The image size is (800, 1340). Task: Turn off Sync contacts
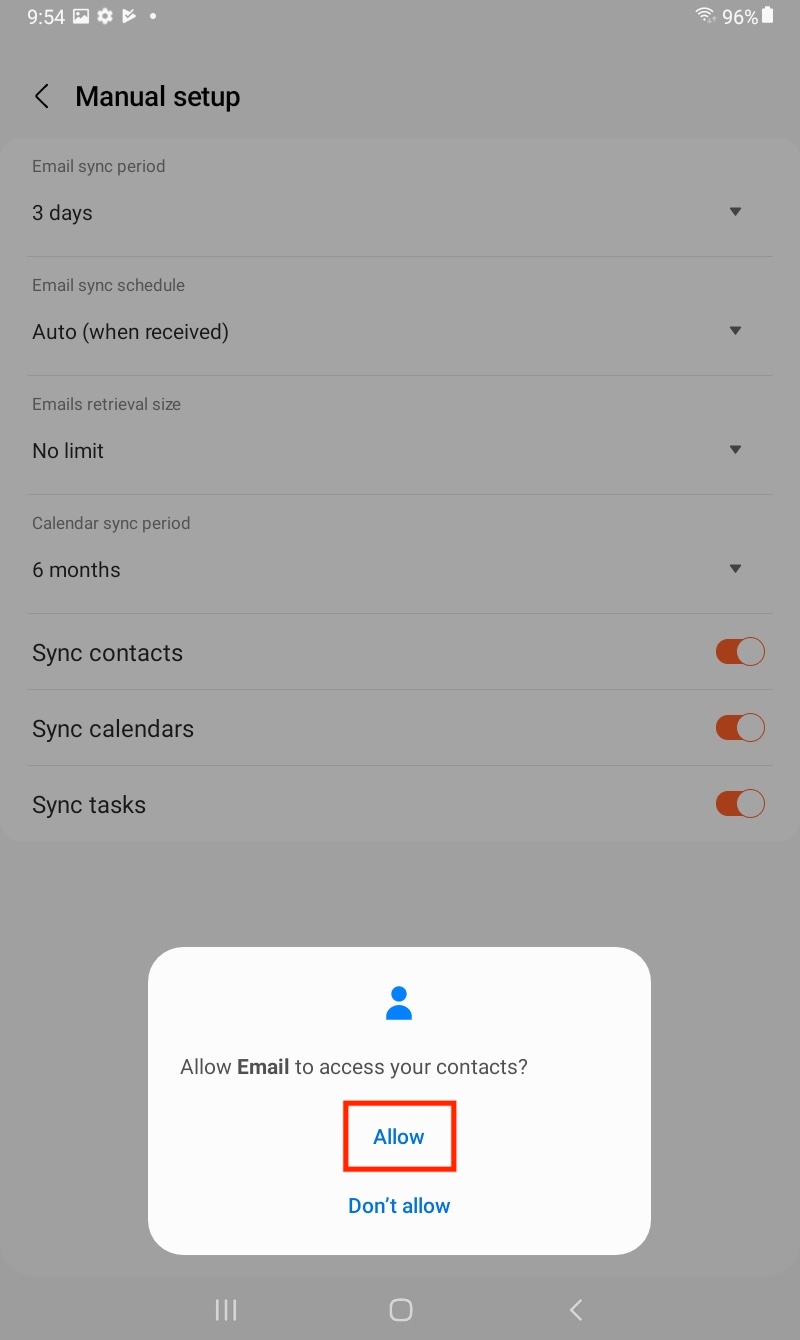click(740, 653)
